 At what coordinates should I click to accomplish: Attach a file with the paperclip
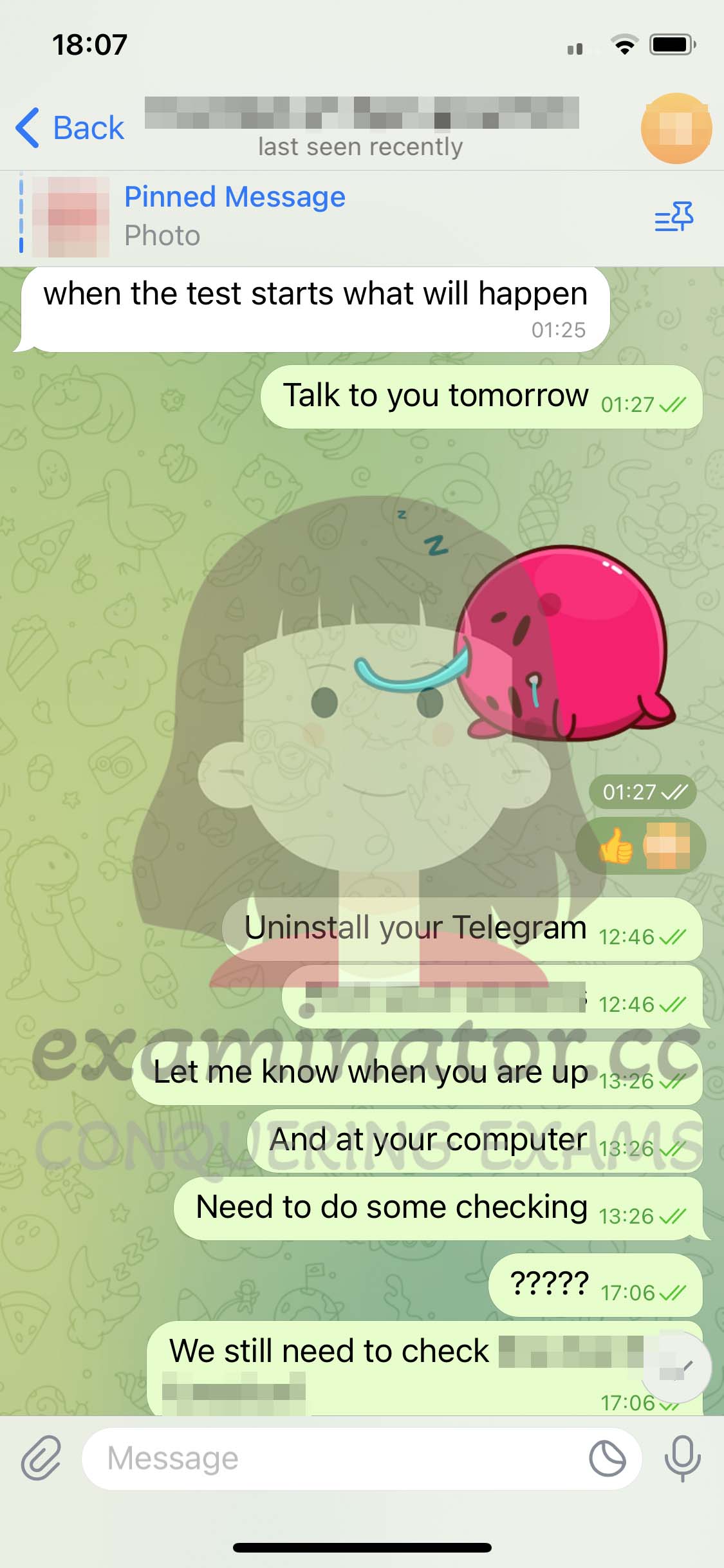(x=41, y=1458)
